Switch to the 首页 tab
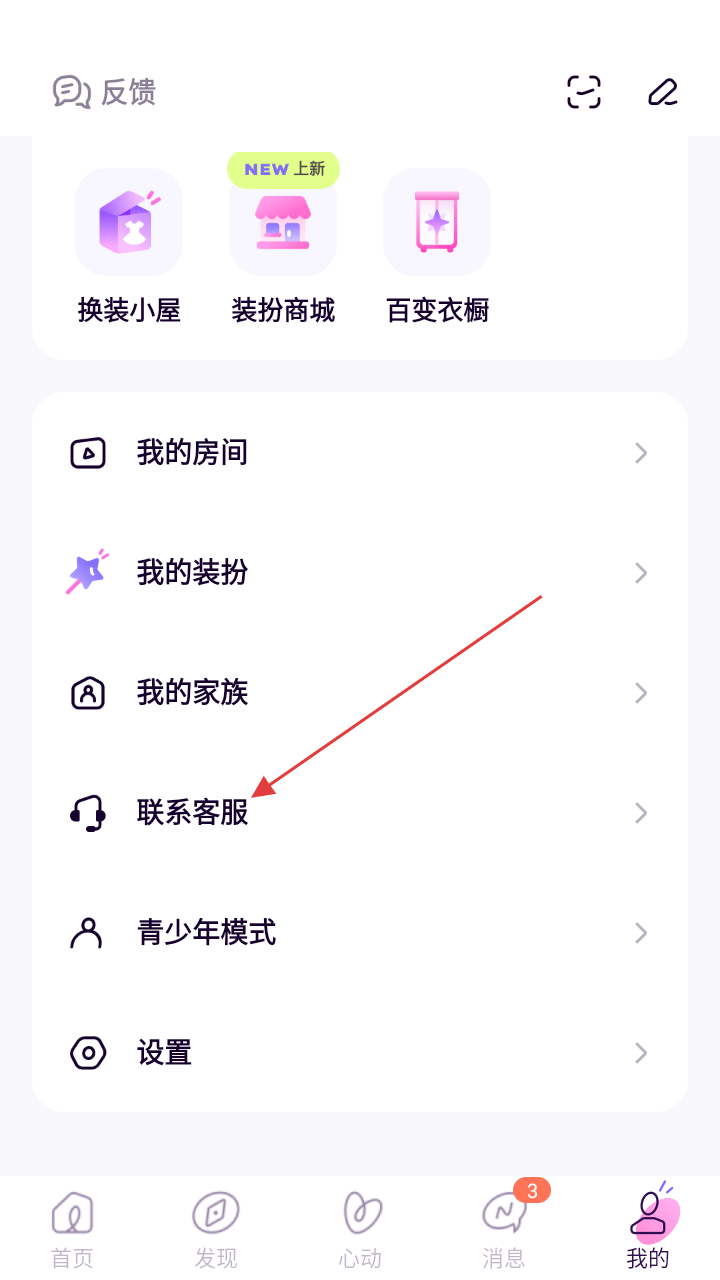Screen dimensions: 720x1280 (x=72, y=1228)
